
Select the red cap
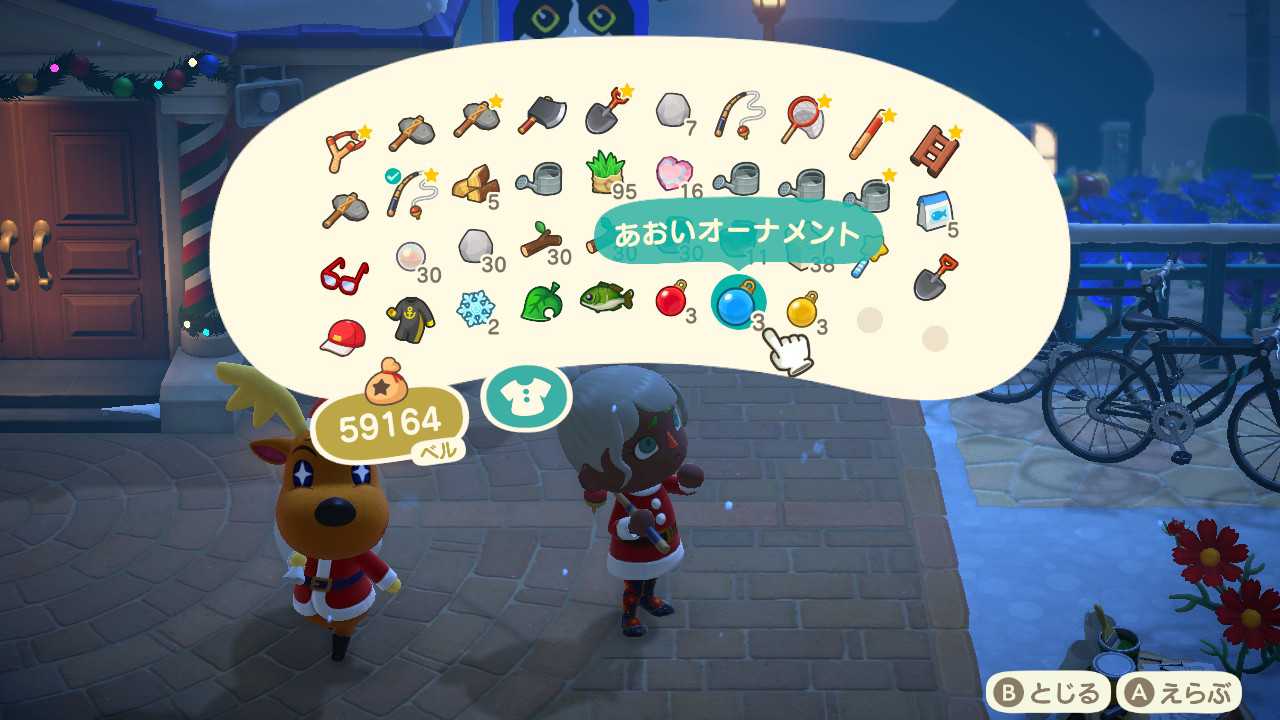(343, 338)
